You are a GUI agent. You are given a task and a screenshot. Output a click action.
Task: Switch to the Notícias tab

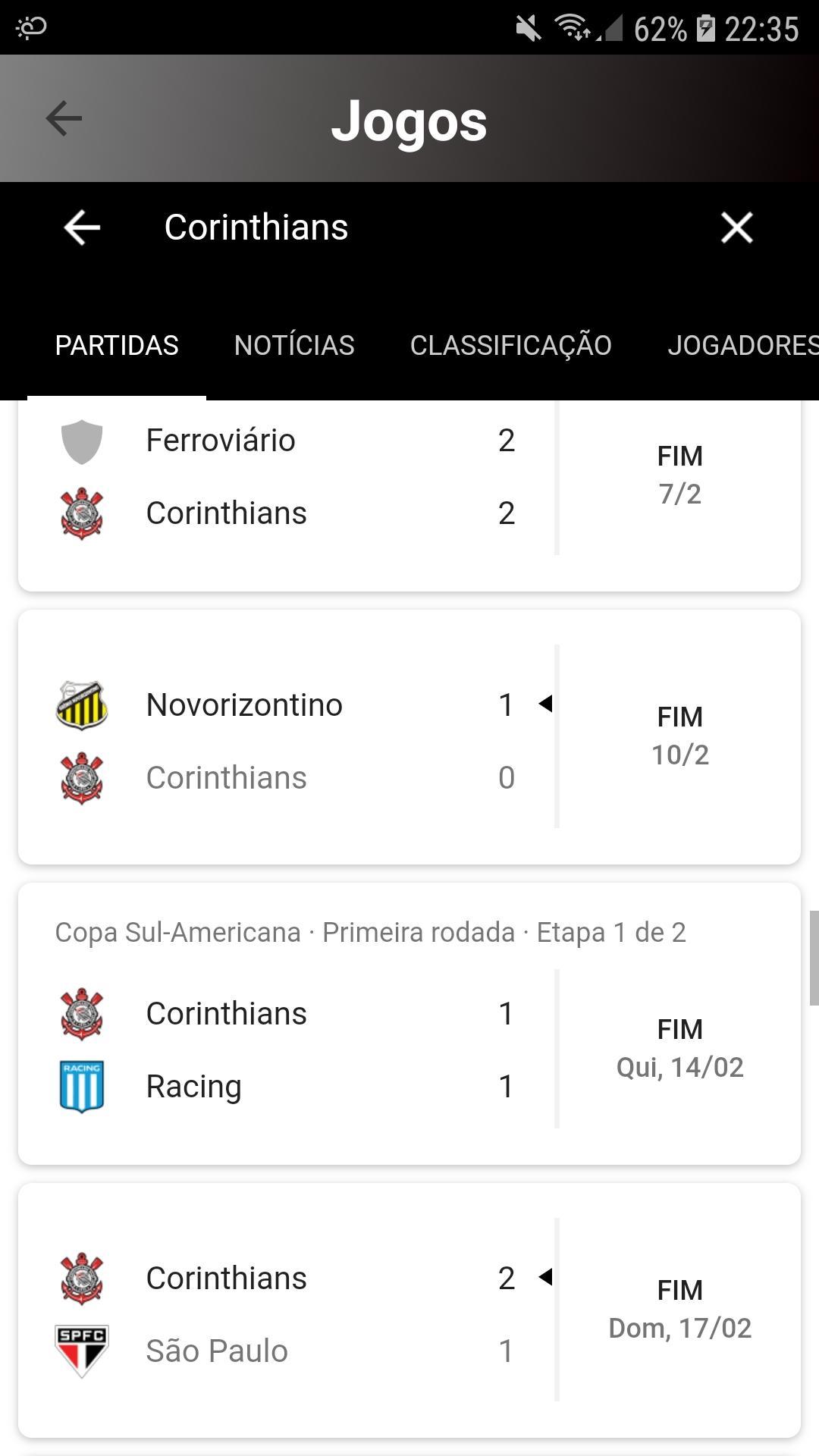pyautogui.click(x=294, y=346)
